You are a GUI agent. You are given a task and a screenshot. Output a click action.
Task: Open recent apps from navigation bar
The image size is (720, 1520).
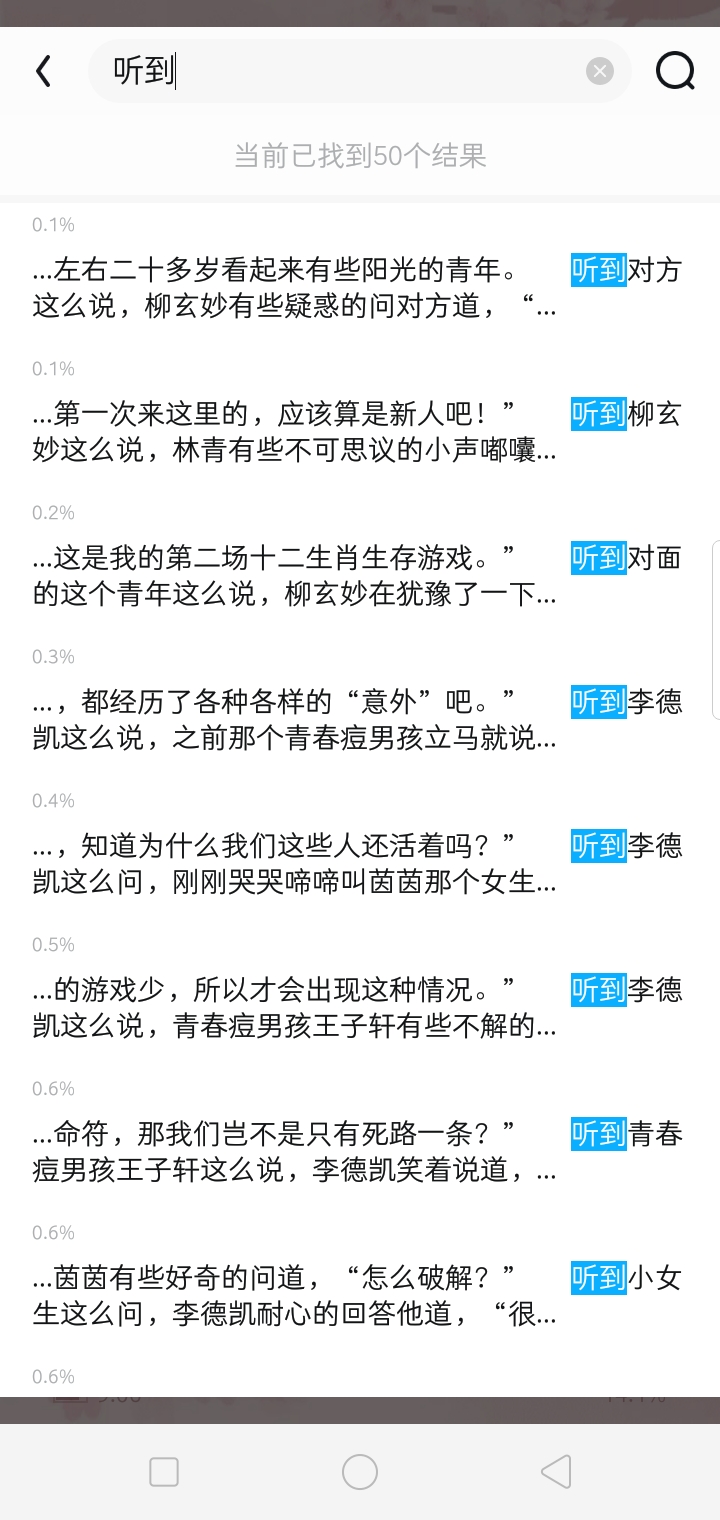coord(164,1472)
